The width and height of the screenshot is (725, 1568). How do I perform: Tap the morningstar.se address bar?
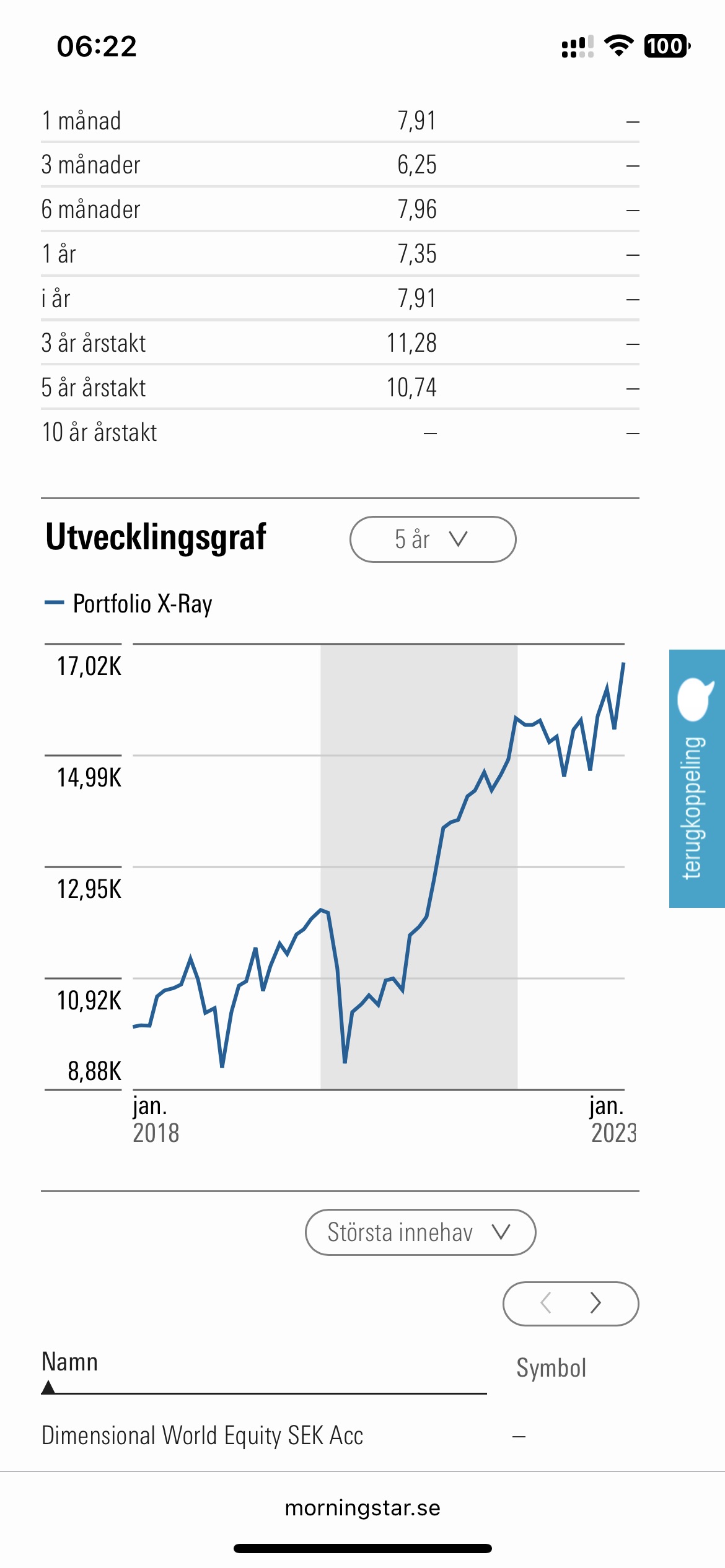click(362, 1508)
